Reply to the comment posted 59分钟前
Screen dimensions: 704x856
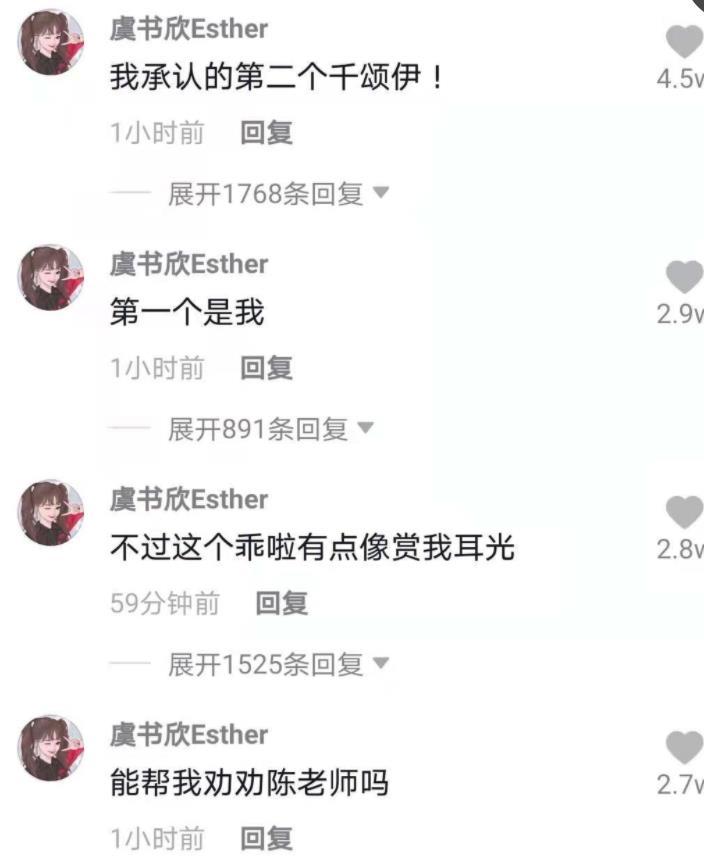tap(282, 603)
